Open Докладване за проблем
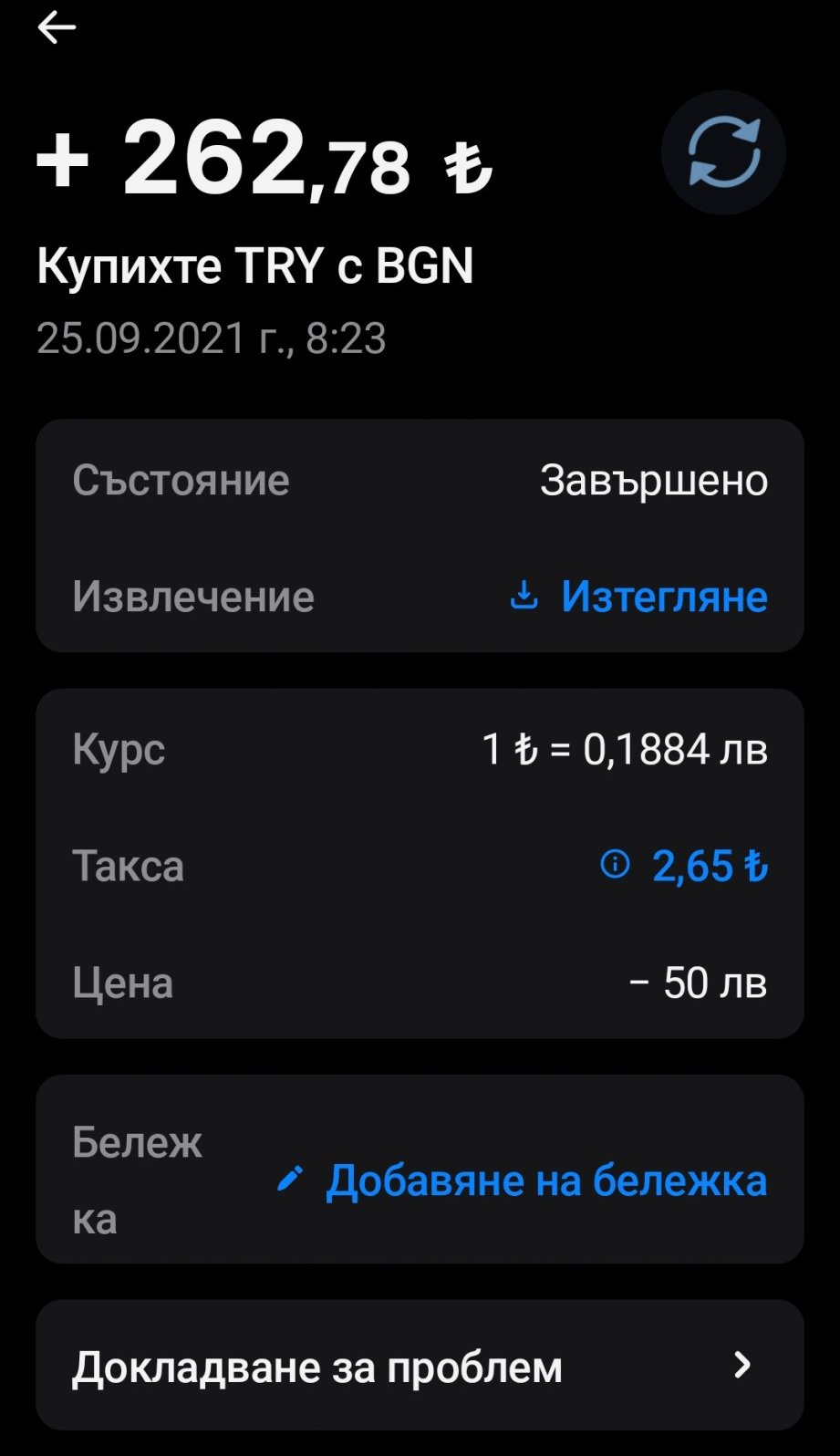 pos(420,1366)
